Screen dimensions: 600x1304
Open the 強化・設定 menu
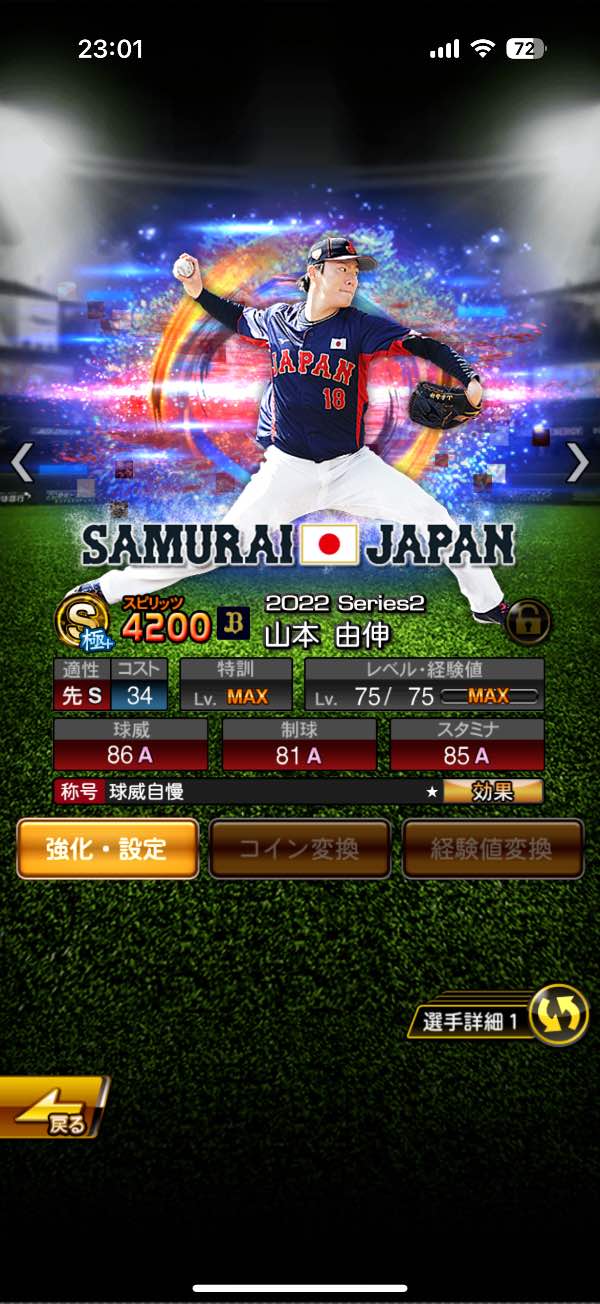point(107,849)
